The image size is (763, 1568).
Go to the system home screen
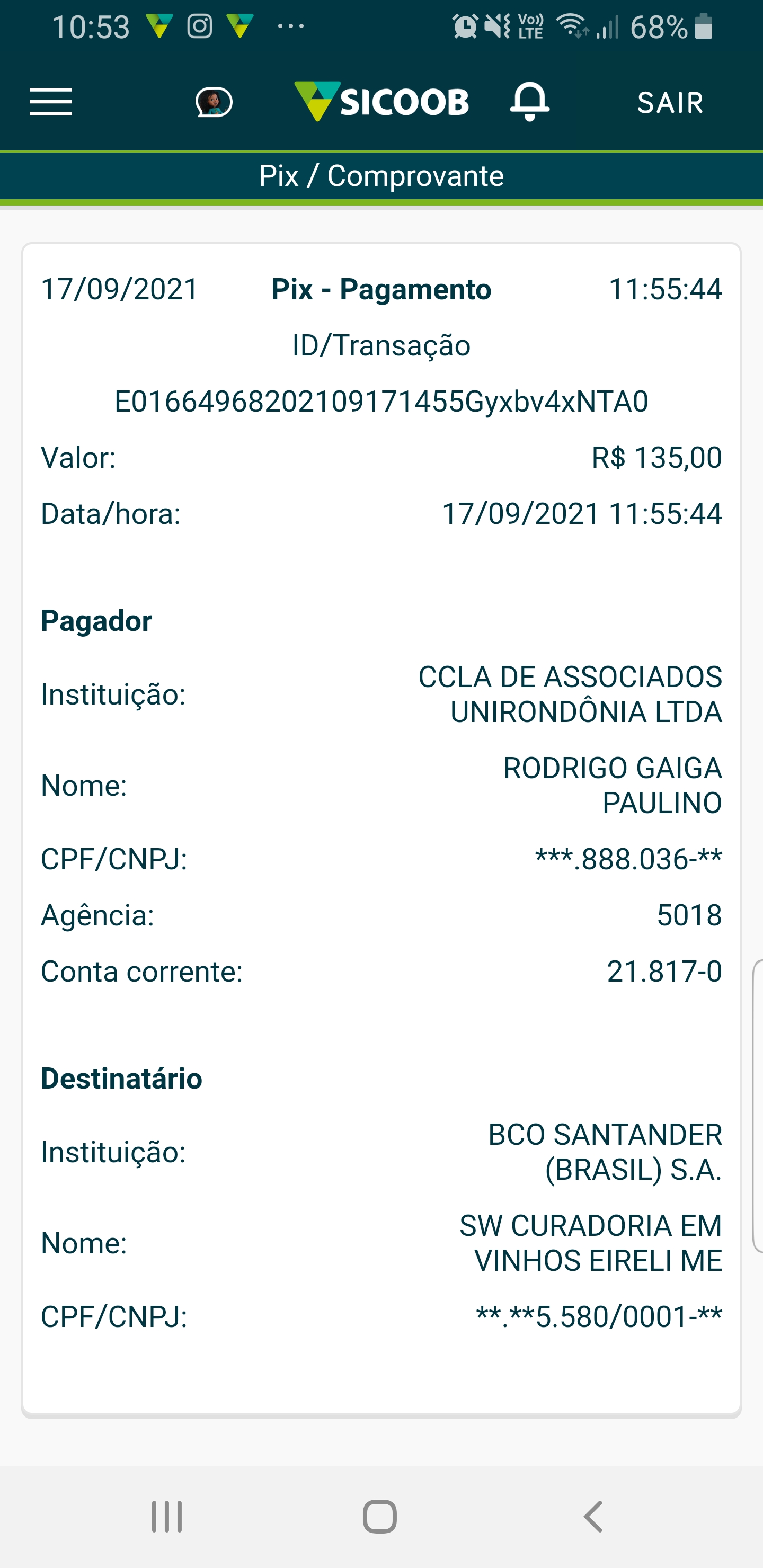380,1516
